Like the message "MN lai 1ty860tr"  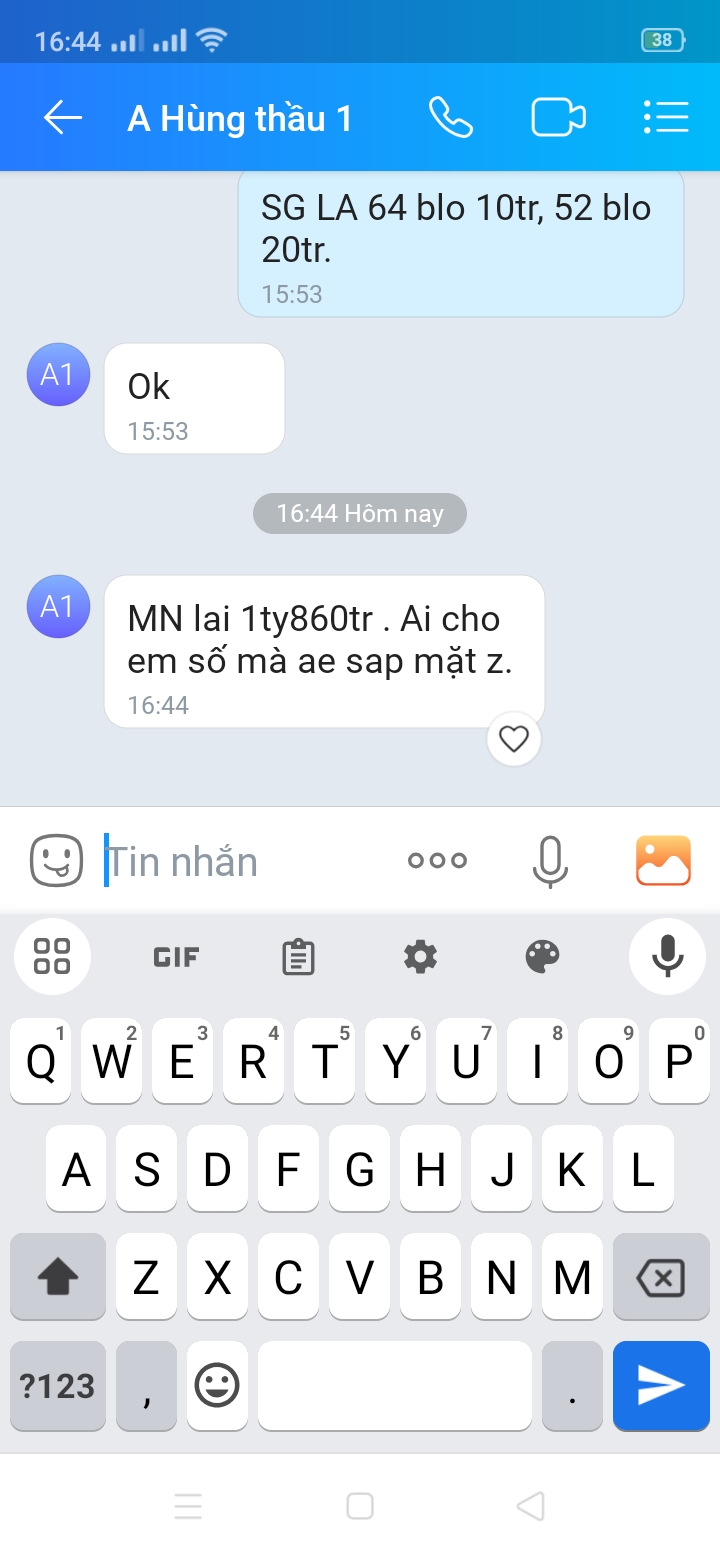[x=513, y=740]
